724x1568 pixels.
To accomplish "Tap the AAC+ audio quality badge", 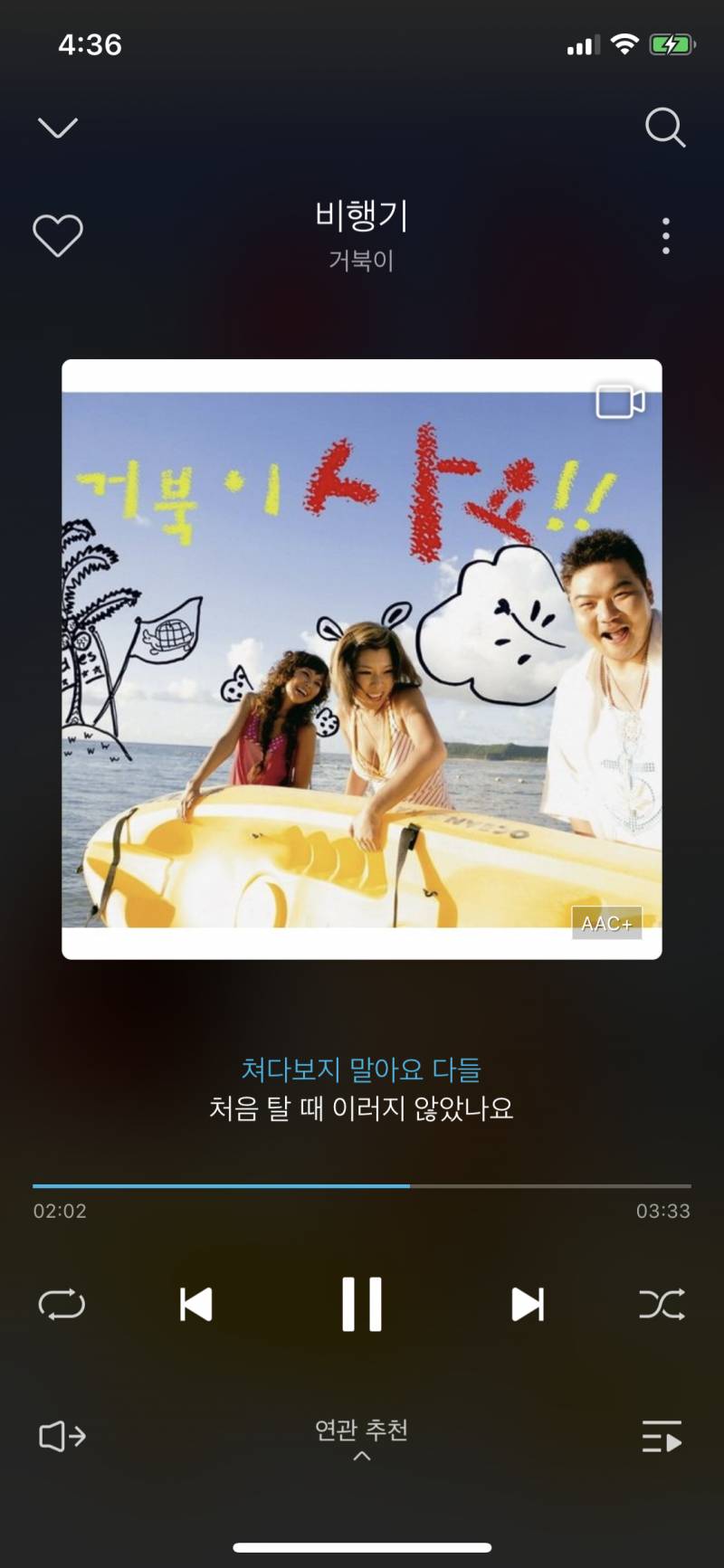I will tap(606, 922).
